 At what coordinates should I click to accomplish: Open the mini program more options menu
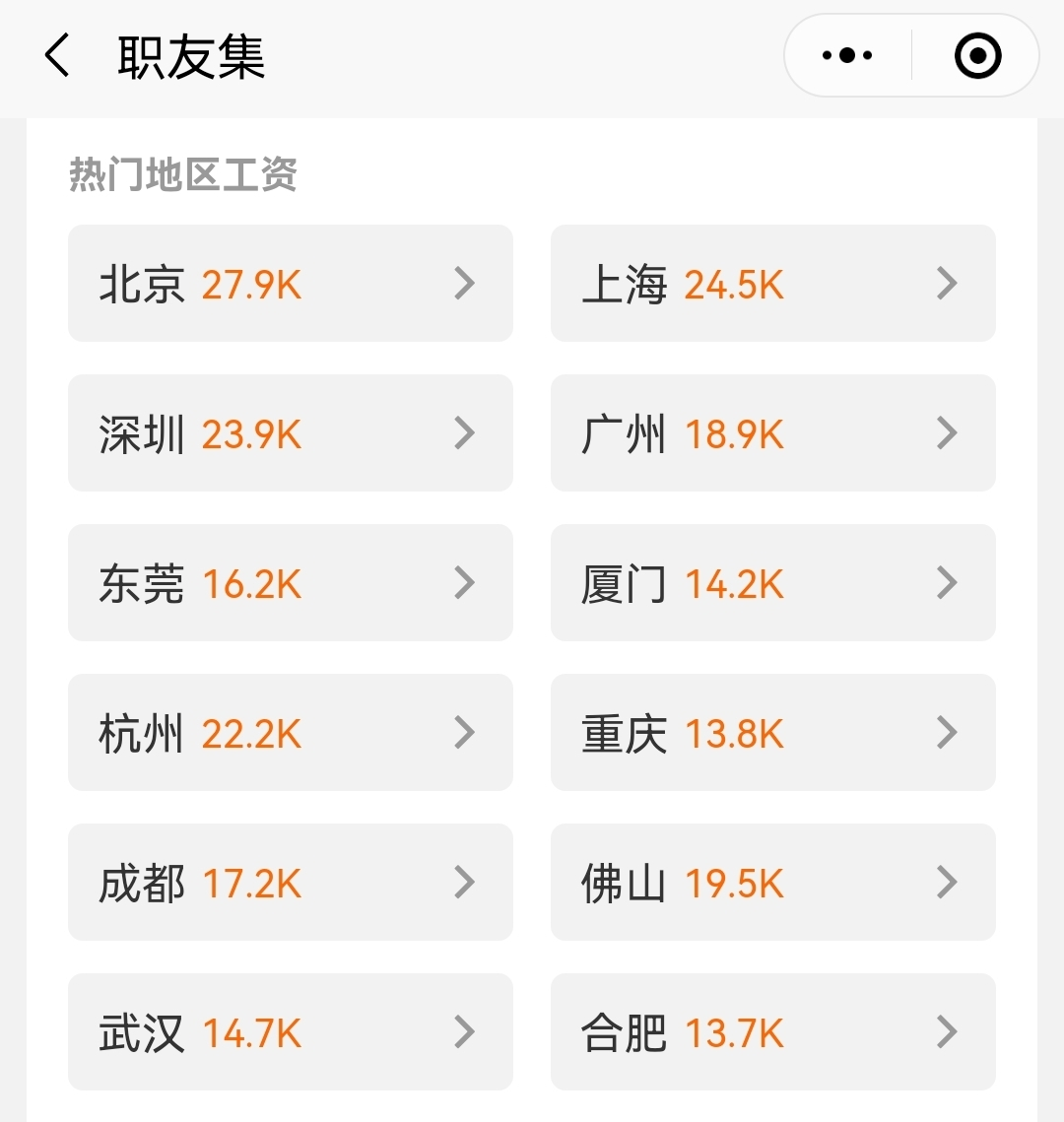(x=847, y=55)
